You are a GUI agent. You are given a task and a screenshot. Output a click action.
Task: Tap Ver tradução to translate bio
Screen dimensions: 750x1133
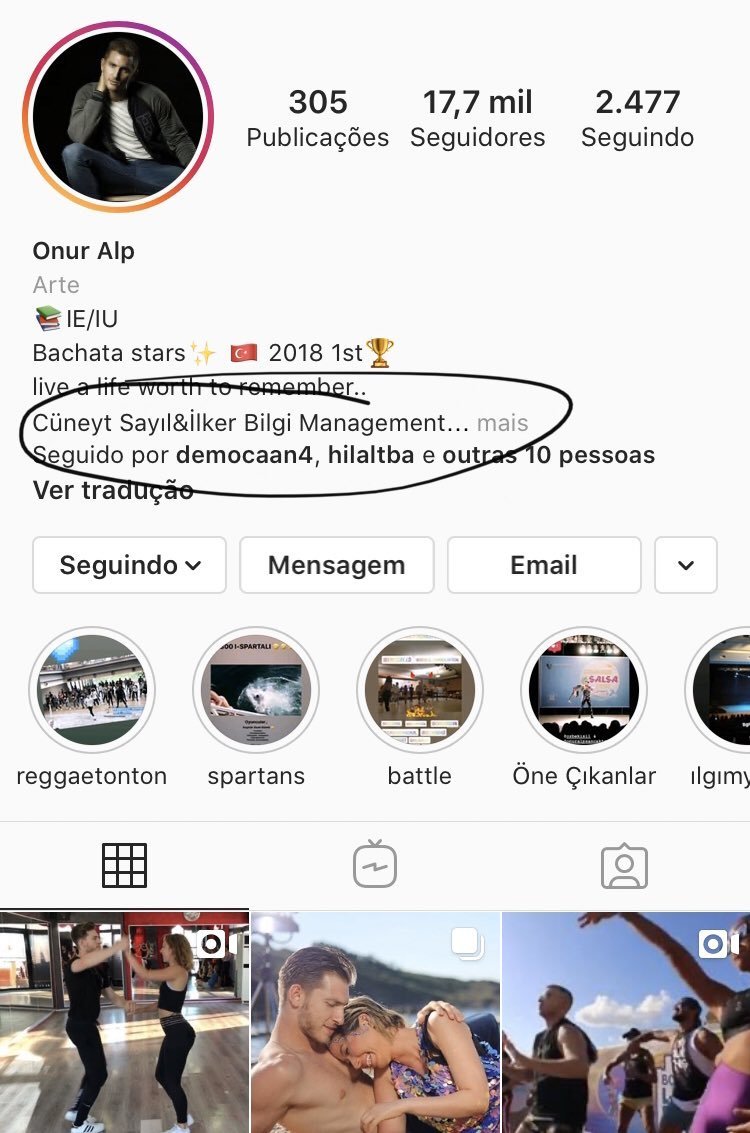click(112, 490)
